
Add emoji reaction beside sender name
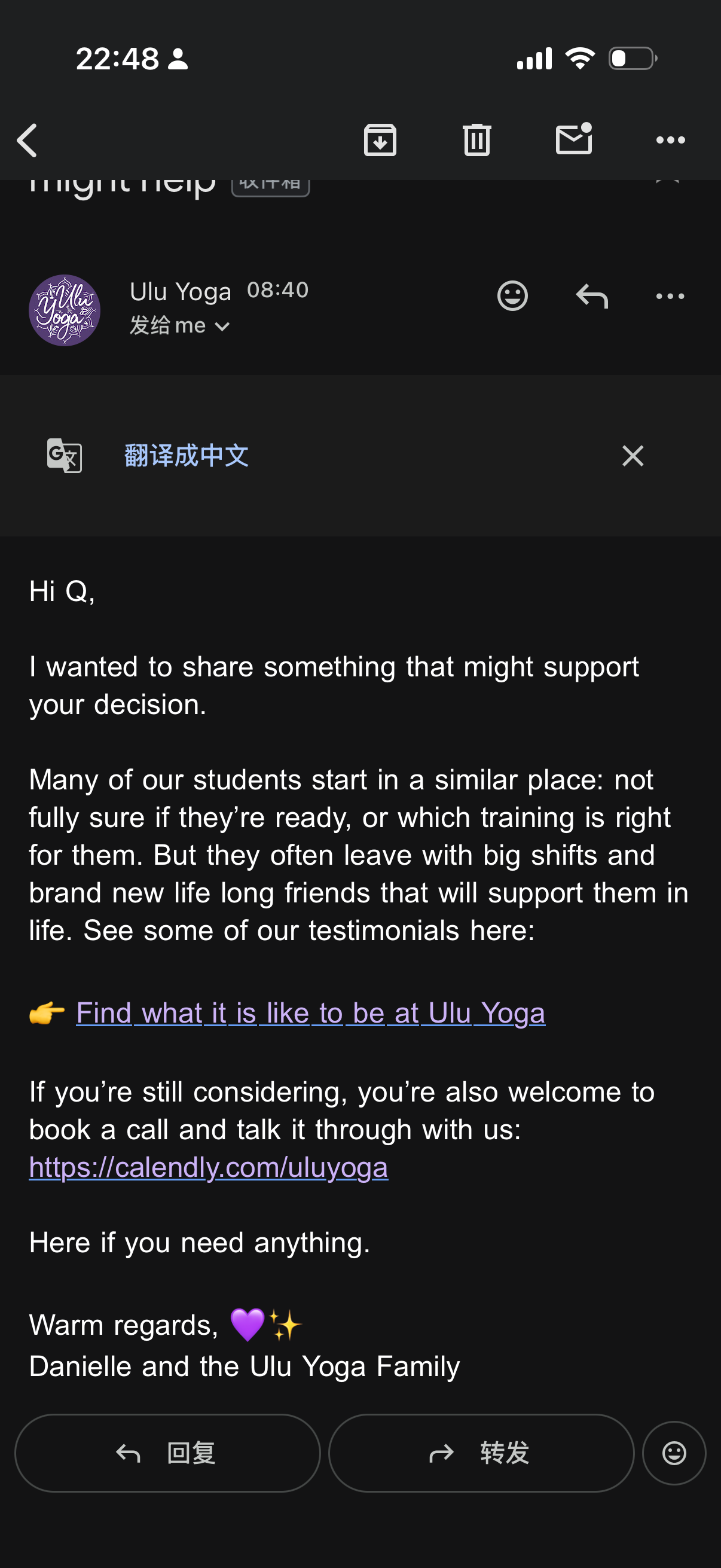tap(512, 297)
